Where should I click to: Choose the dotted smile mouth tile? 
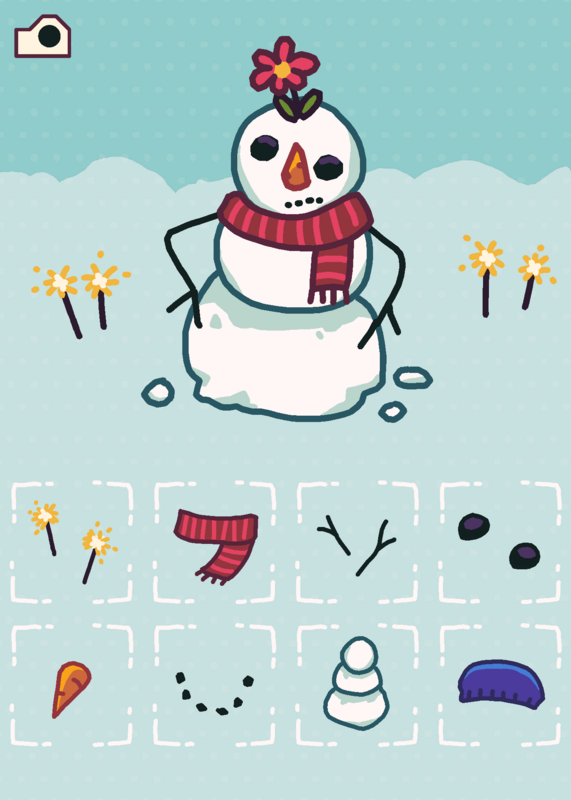[x=214, y=685]
